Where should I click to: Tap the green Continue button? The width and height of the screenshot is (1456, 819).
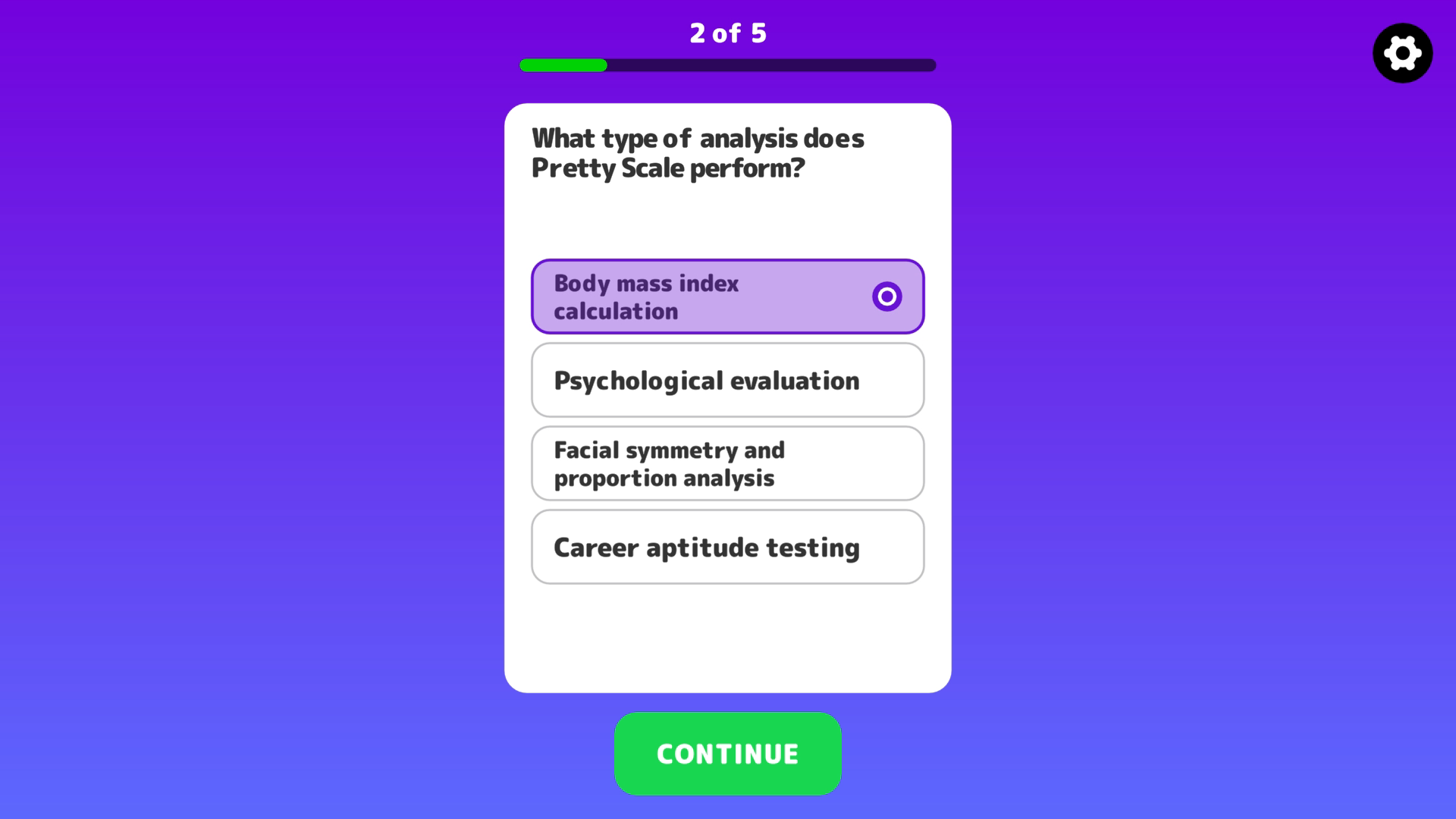727,753
